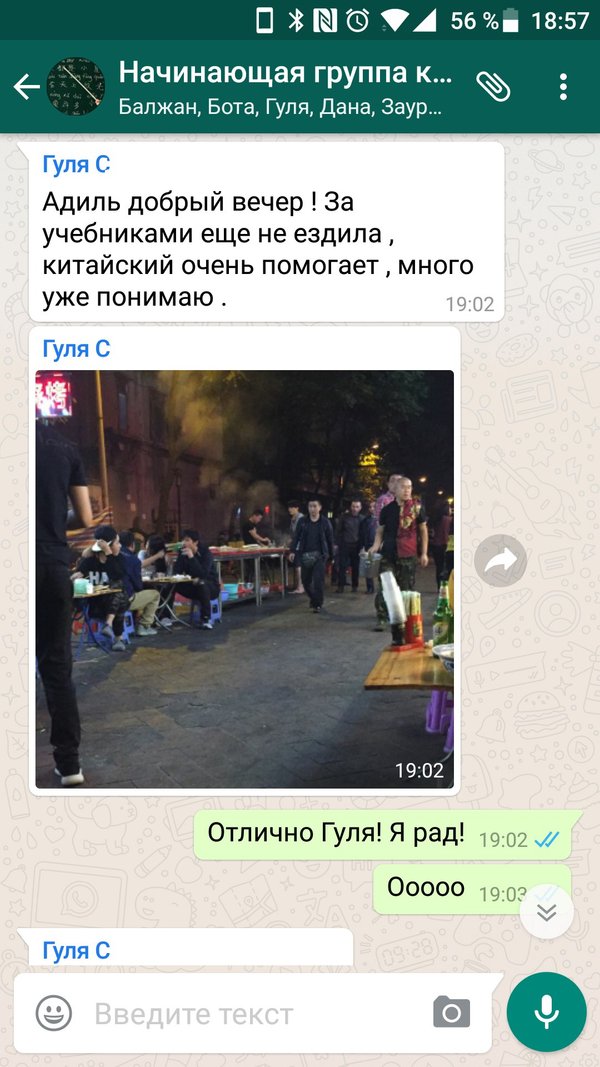Open the camera from the message bar
Image resolution: width=600 pixels, height=1067 pixels.
pyautogui.click(x=451, y=1013)
